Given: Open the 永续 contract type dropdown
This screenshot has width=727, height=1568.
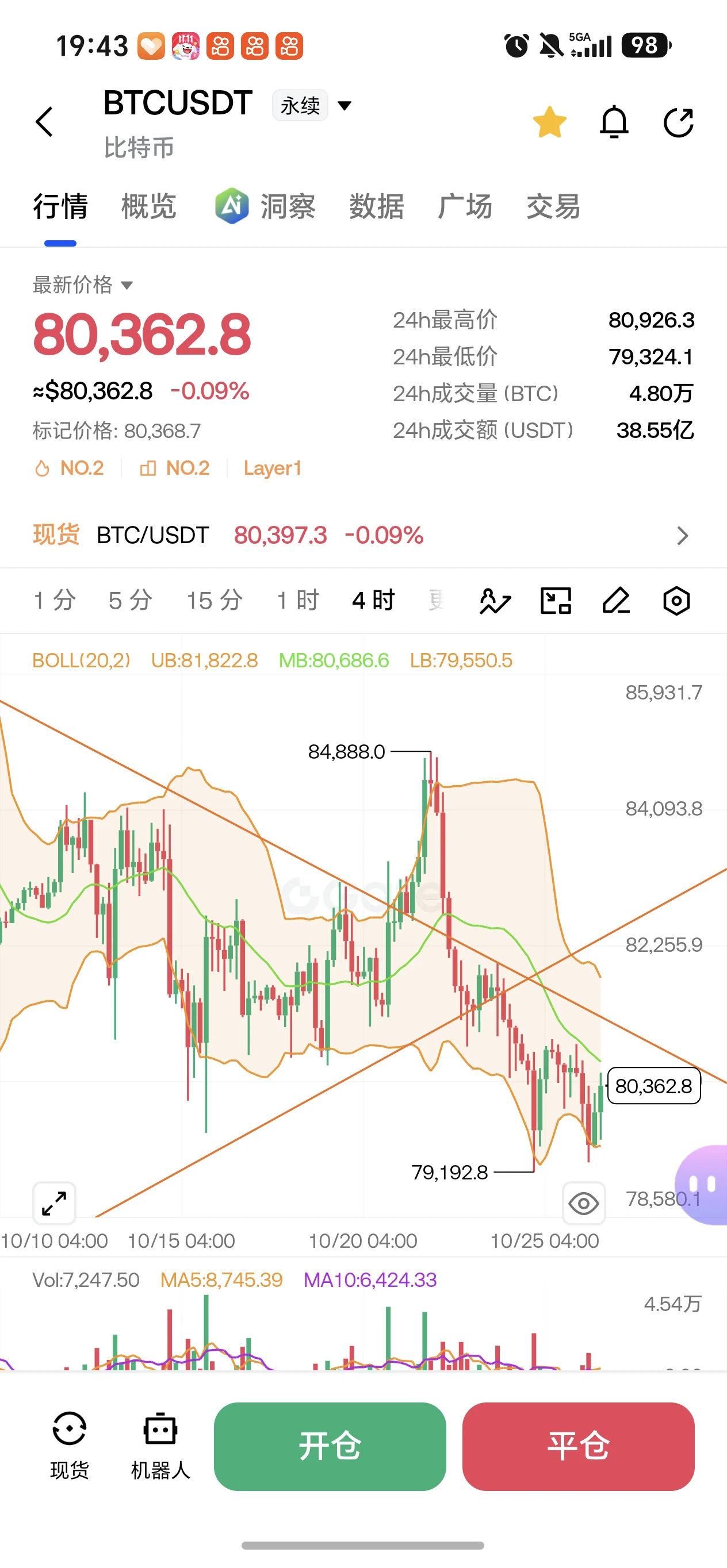Looking at the screenshot, I should [312, 105].
